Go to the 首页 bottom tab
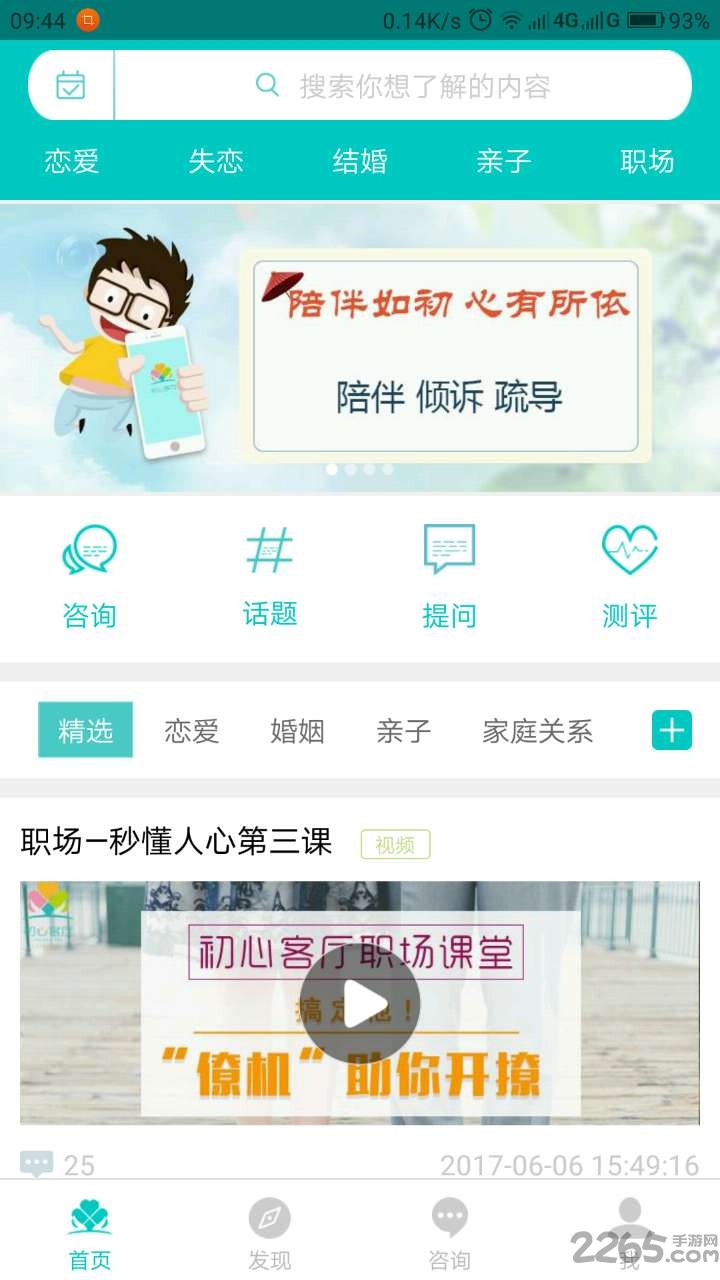 click(90, 1233)
